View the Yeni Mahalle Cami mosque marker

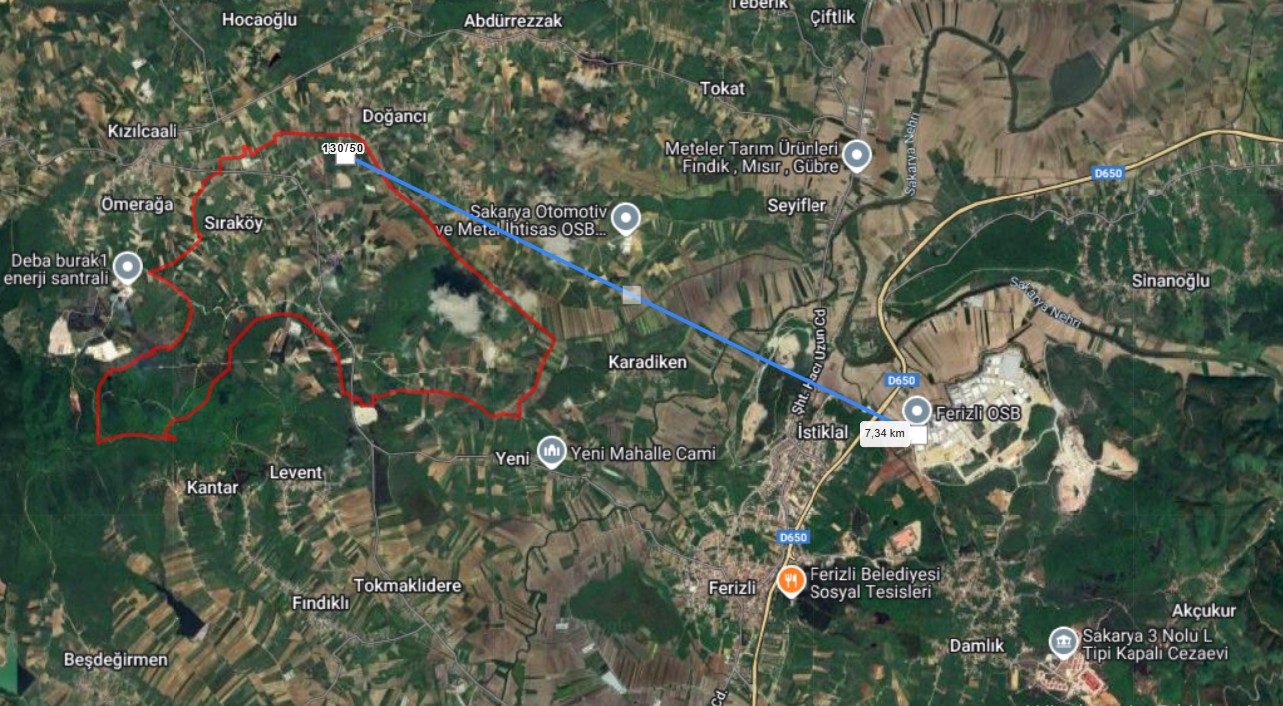point(550,452)
